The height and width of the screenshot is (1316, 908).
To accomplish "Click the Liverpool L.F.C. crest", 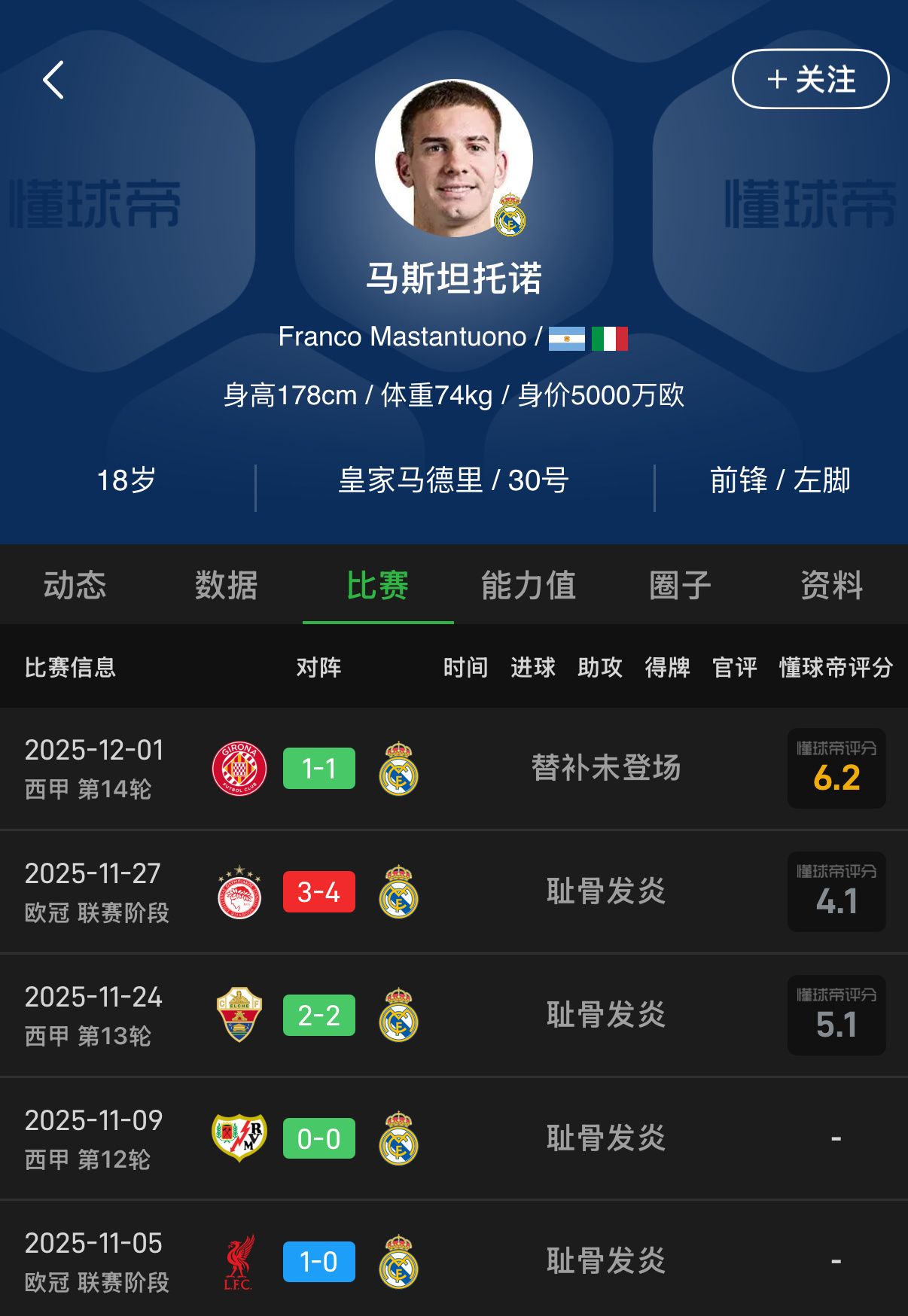I will pyautogui.click(x=239, y=1263).
